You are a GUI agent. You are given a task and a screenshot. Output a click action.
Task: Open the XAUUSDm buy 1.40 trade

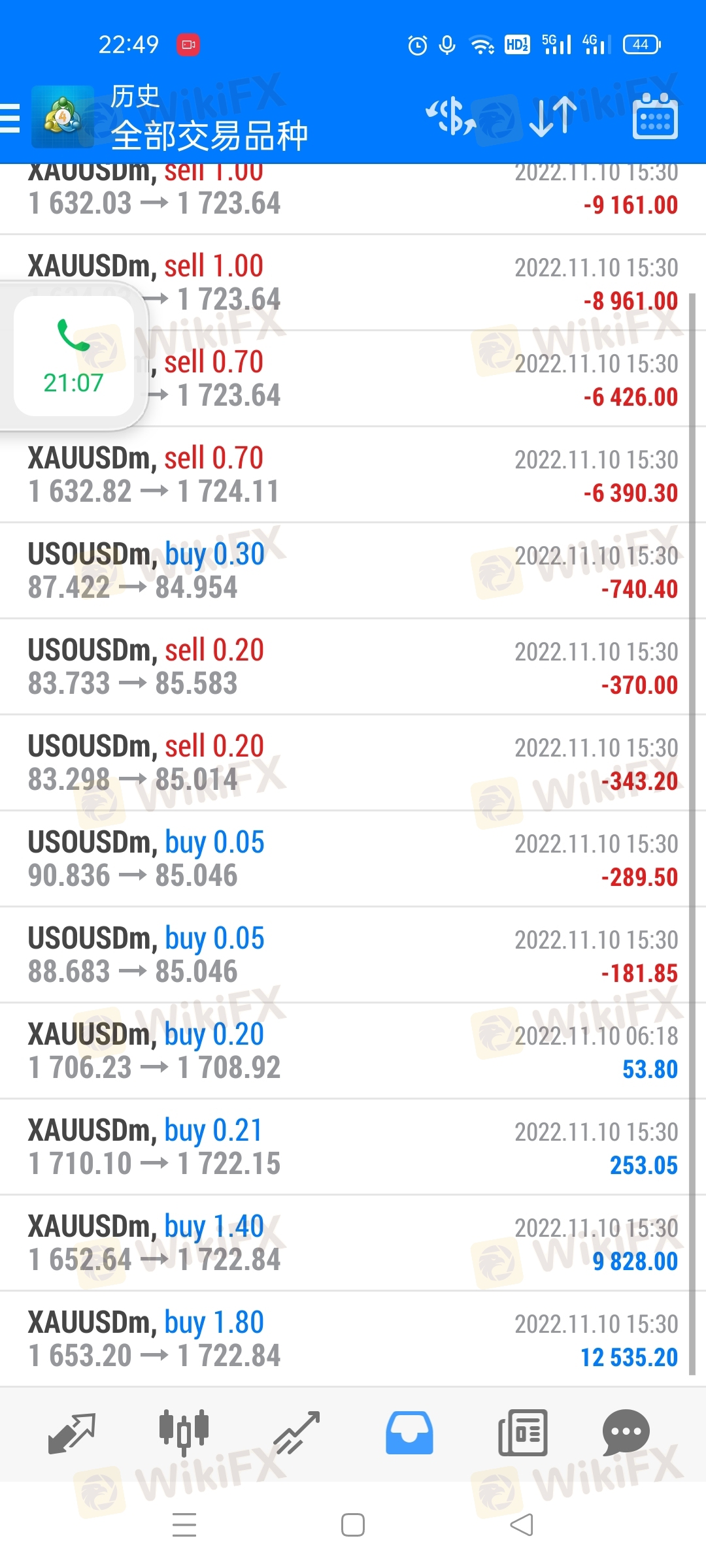(353, 1243)
